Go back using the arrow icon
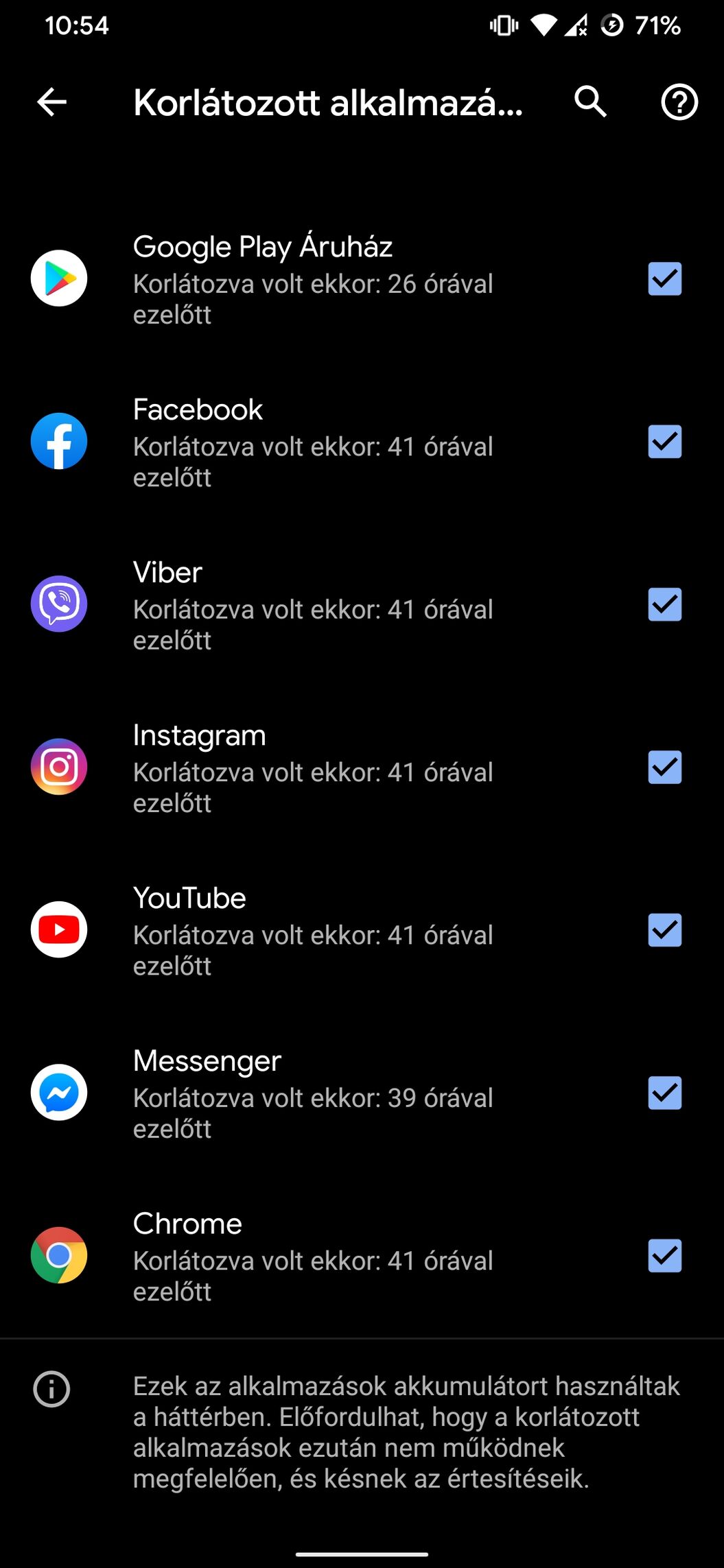 [x=51, y=103]
